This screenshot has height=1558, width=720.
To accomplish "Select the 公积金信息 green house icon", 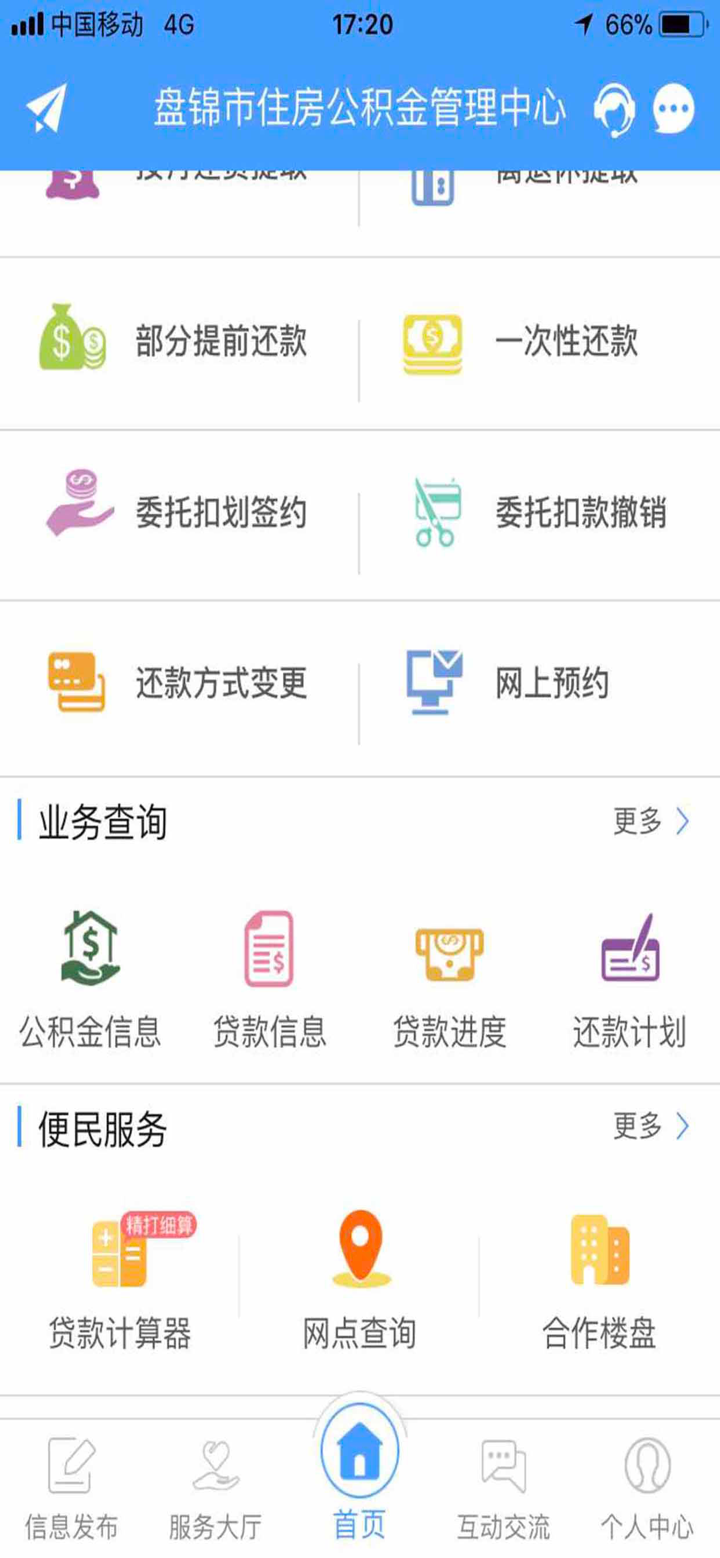I will pyautogui.click(x=88, y=948).
